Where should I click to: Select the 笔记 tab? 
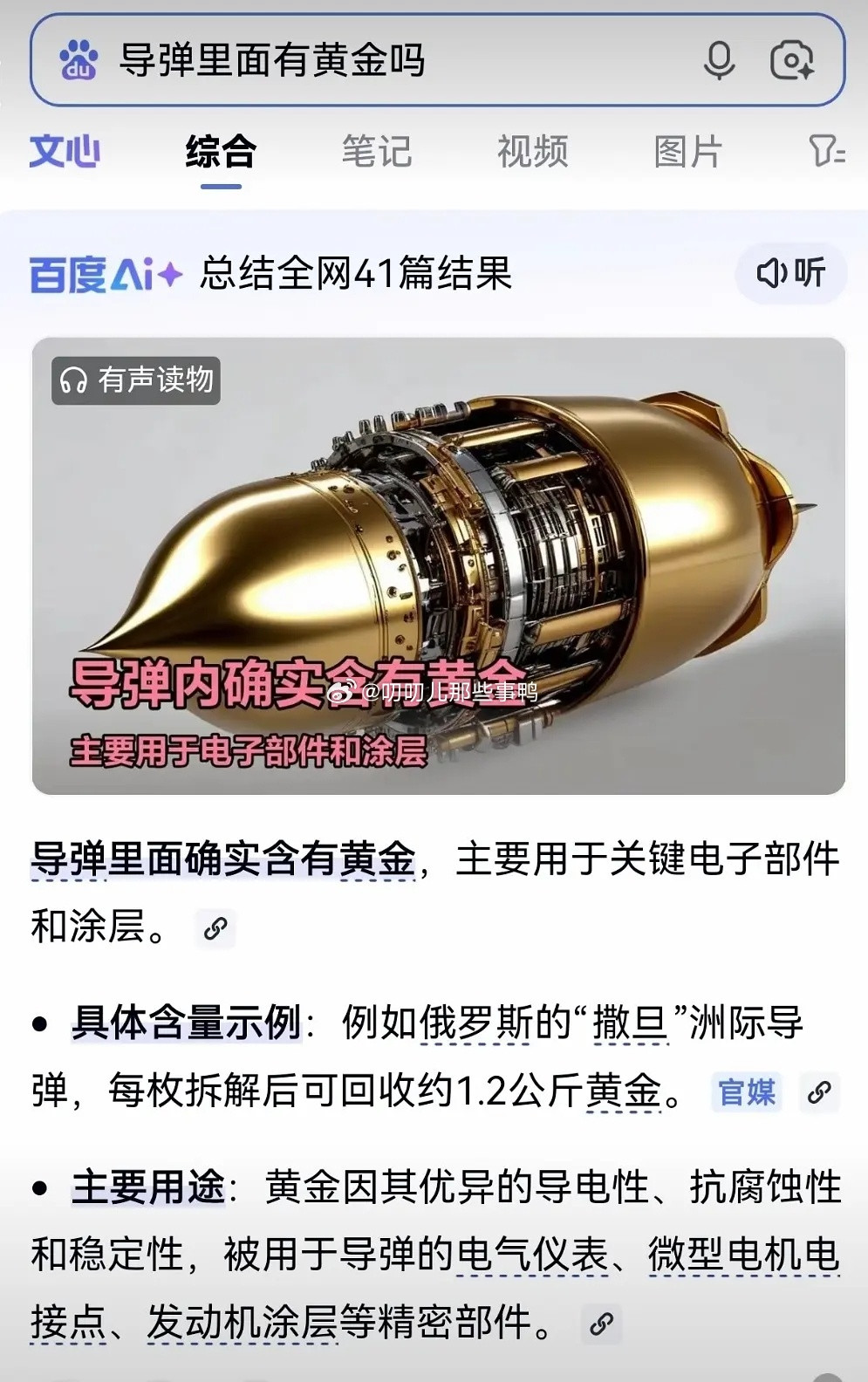379,151
